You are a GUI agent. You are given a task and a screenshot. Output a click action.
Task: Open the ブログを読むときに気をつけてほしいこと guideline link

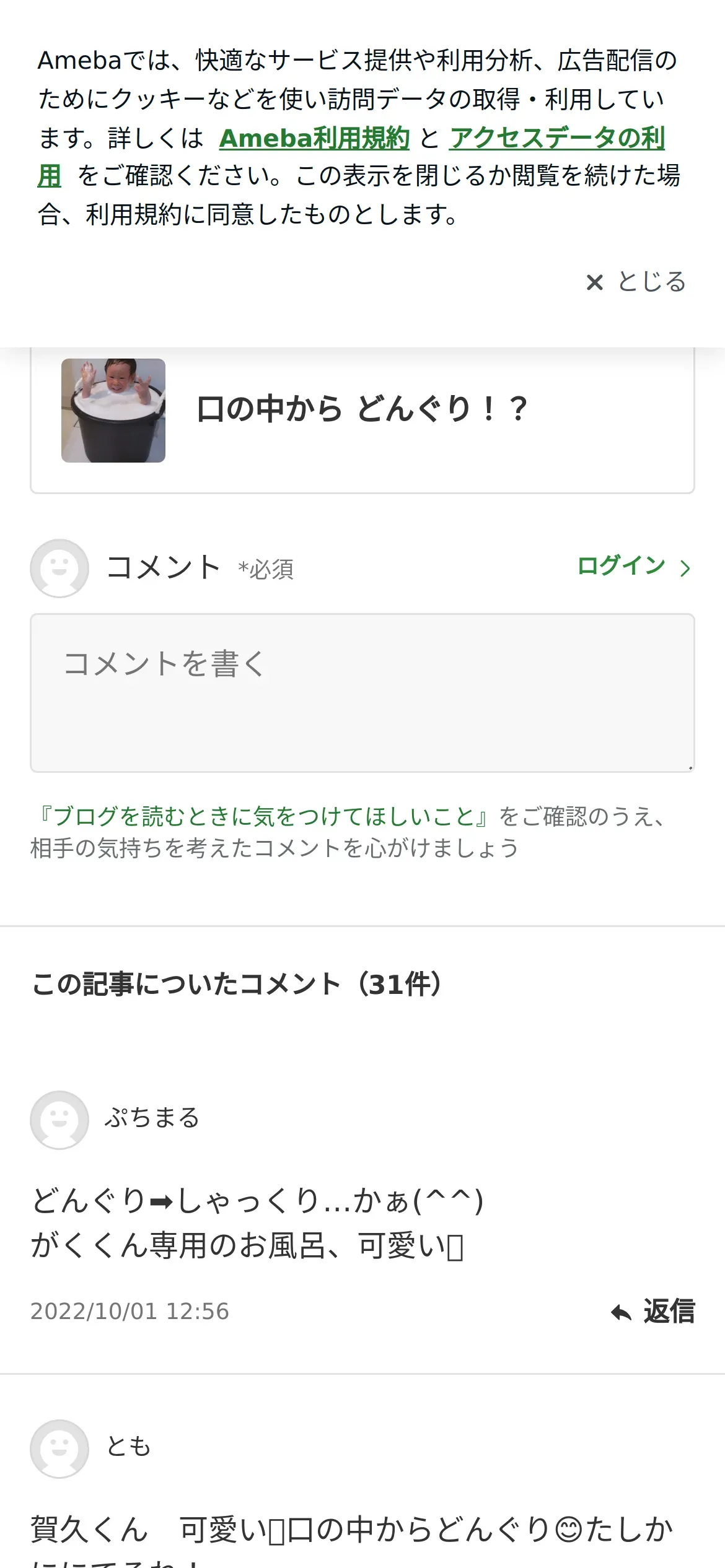[x=264, y=816]
